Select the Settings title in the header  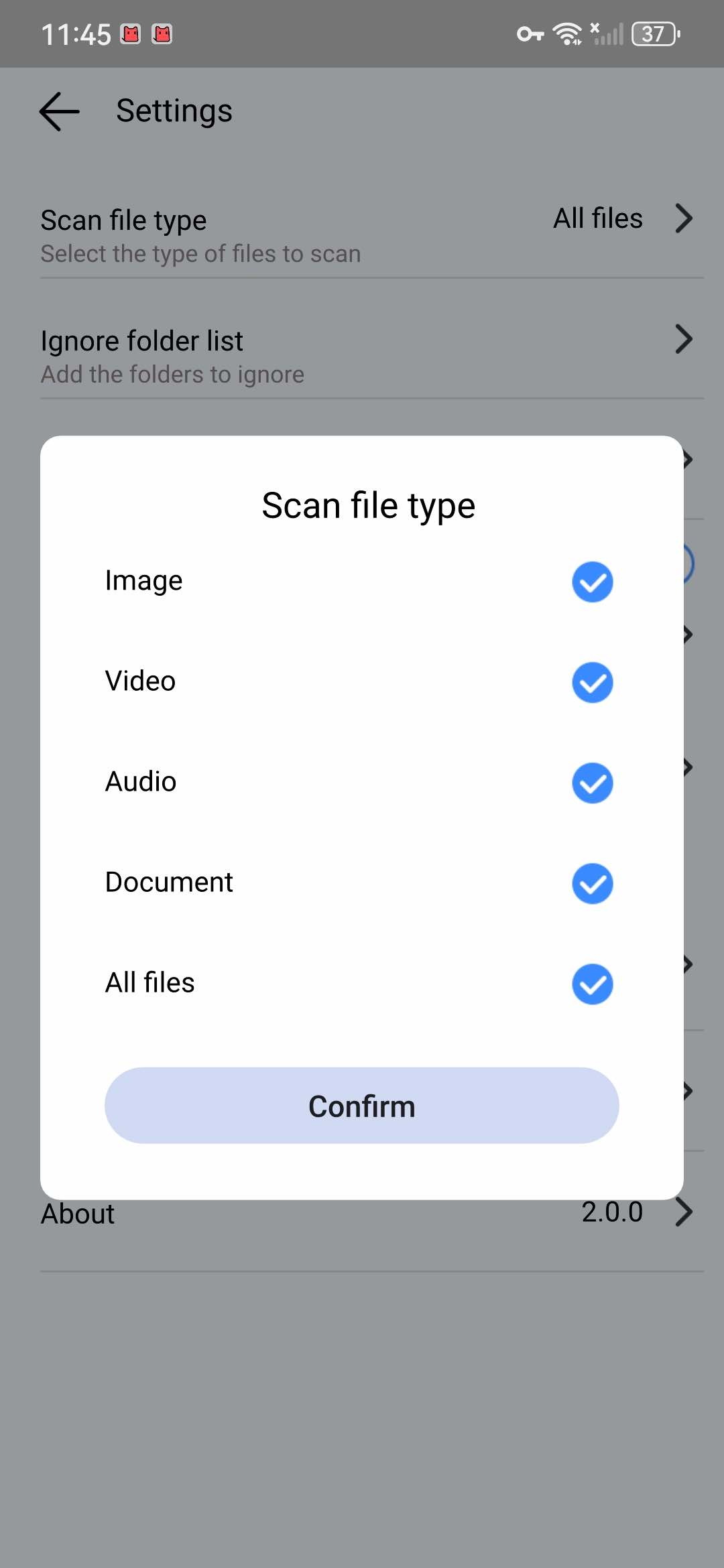click(173, 110)
